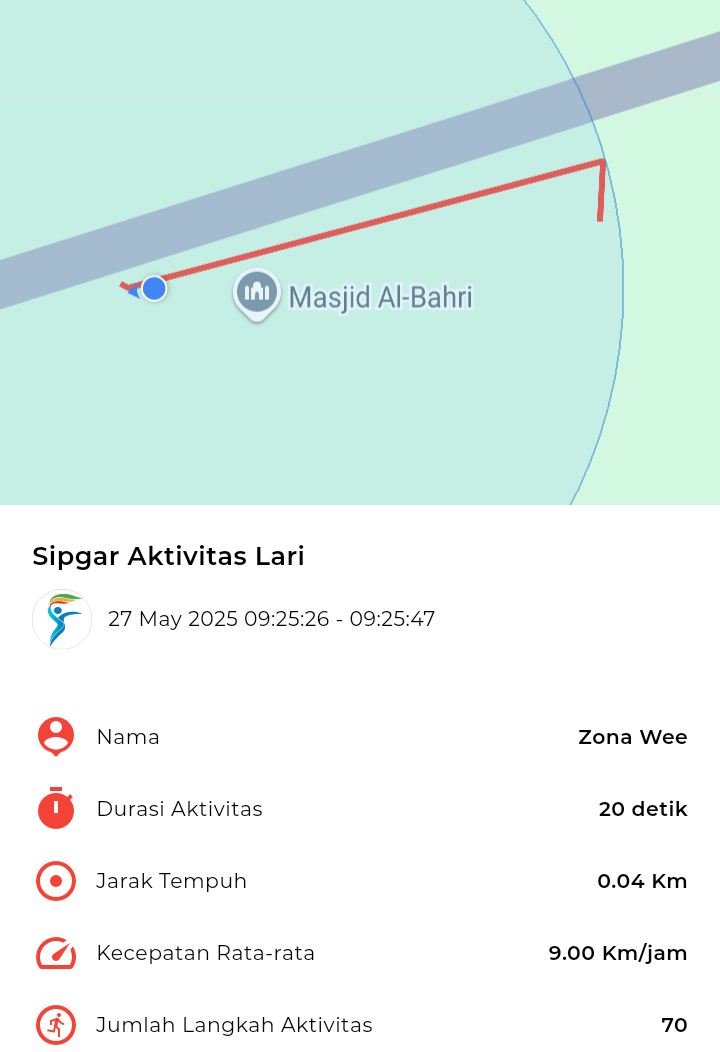Click the Sipgar app logo icon
The width and height of the screenshot is (720, 1052).
click(x=61, y=619)
